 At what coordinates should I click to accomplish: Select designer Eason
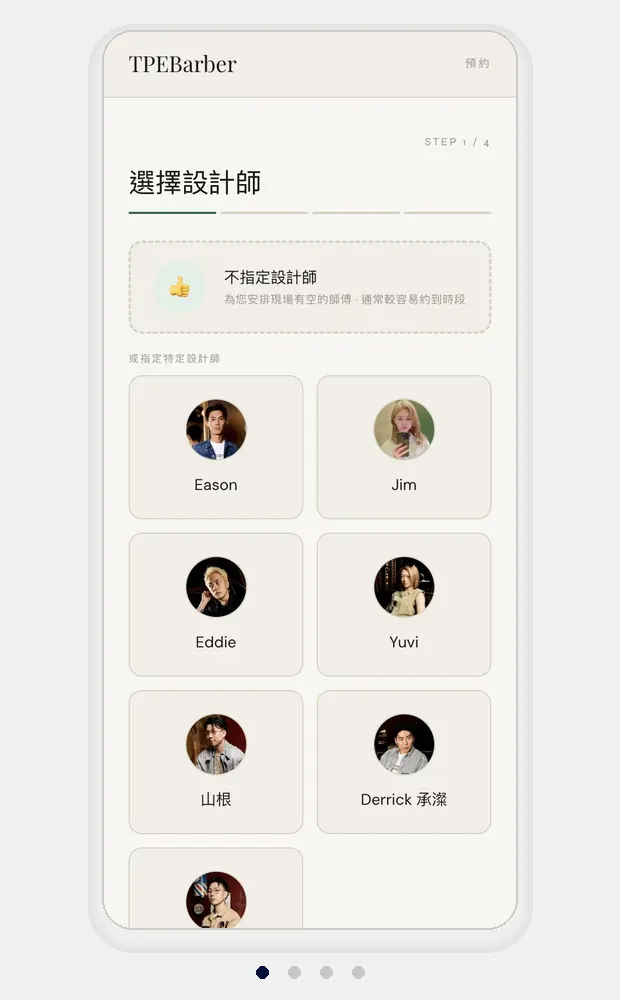coord(216,447)
